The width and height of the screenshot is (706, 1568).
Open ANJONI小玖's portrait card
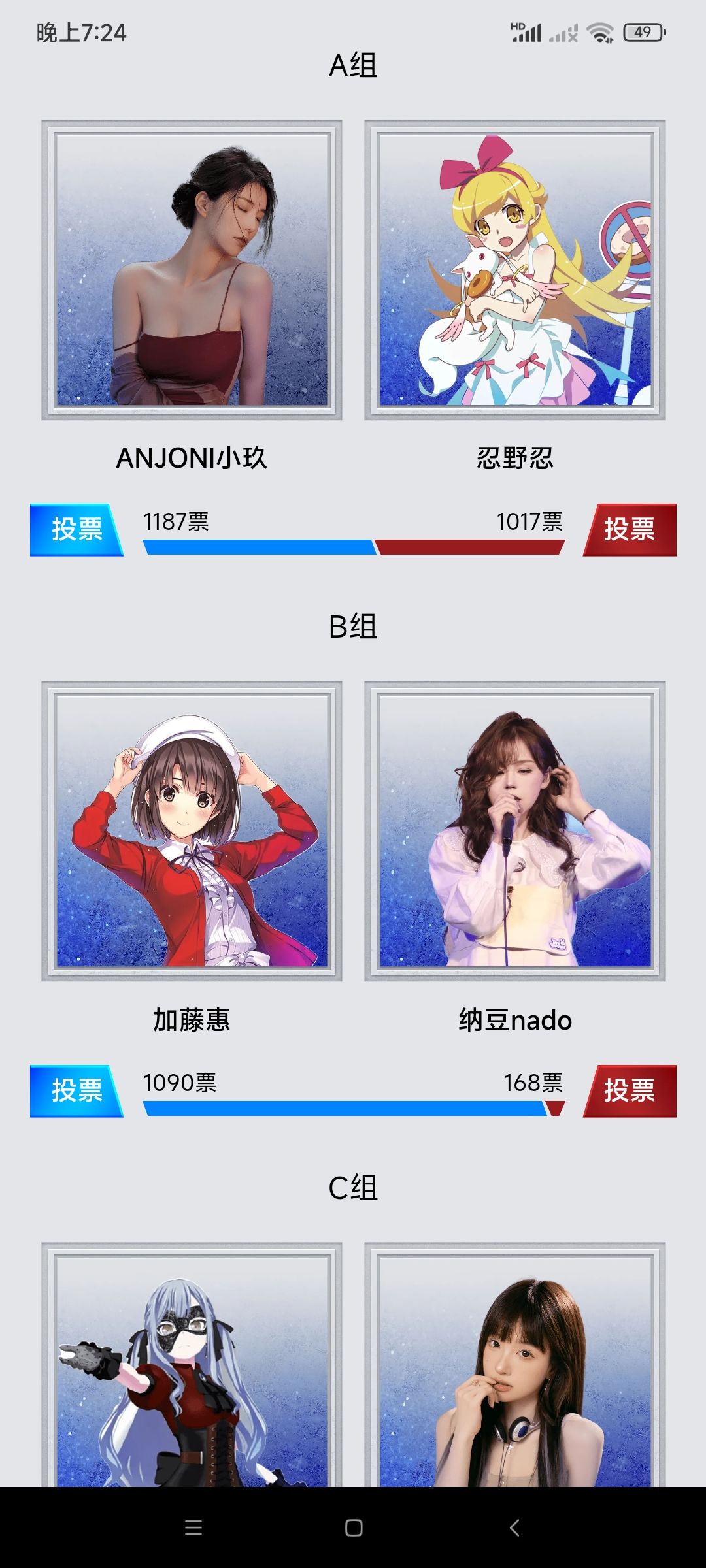(192, 270)
